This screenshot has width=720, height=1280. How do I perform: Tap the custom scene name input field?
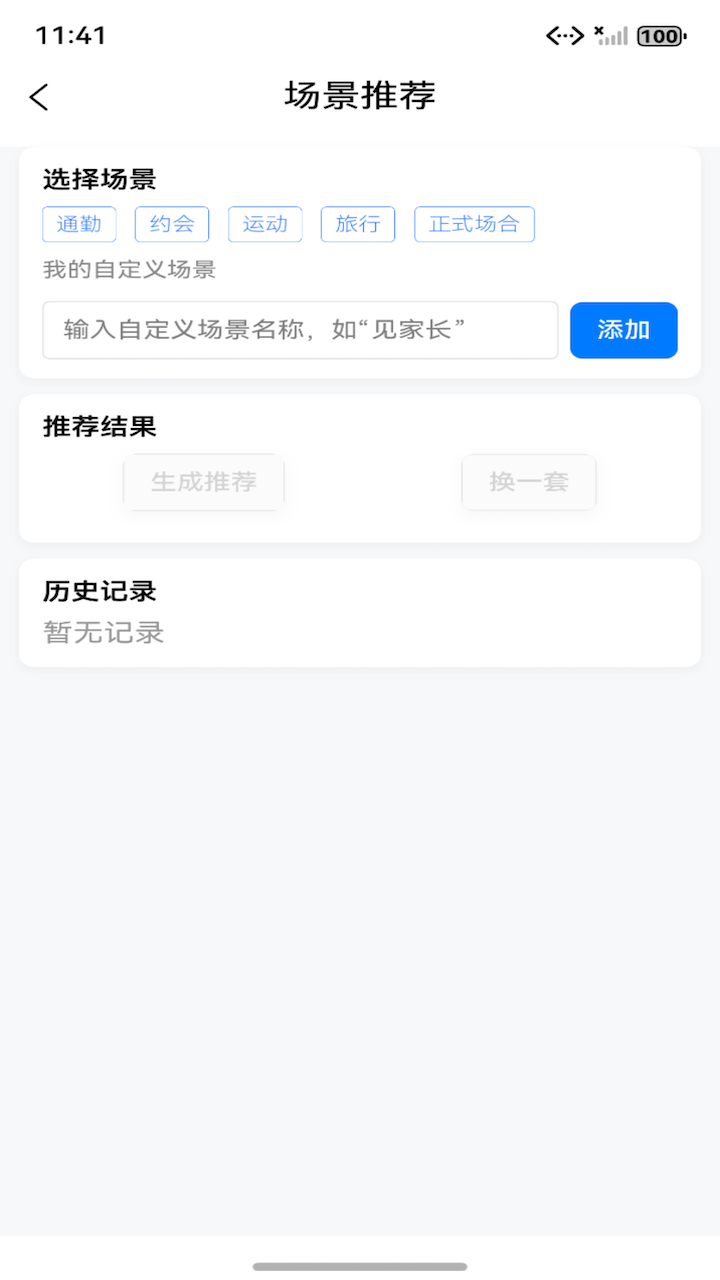(300, 330)
